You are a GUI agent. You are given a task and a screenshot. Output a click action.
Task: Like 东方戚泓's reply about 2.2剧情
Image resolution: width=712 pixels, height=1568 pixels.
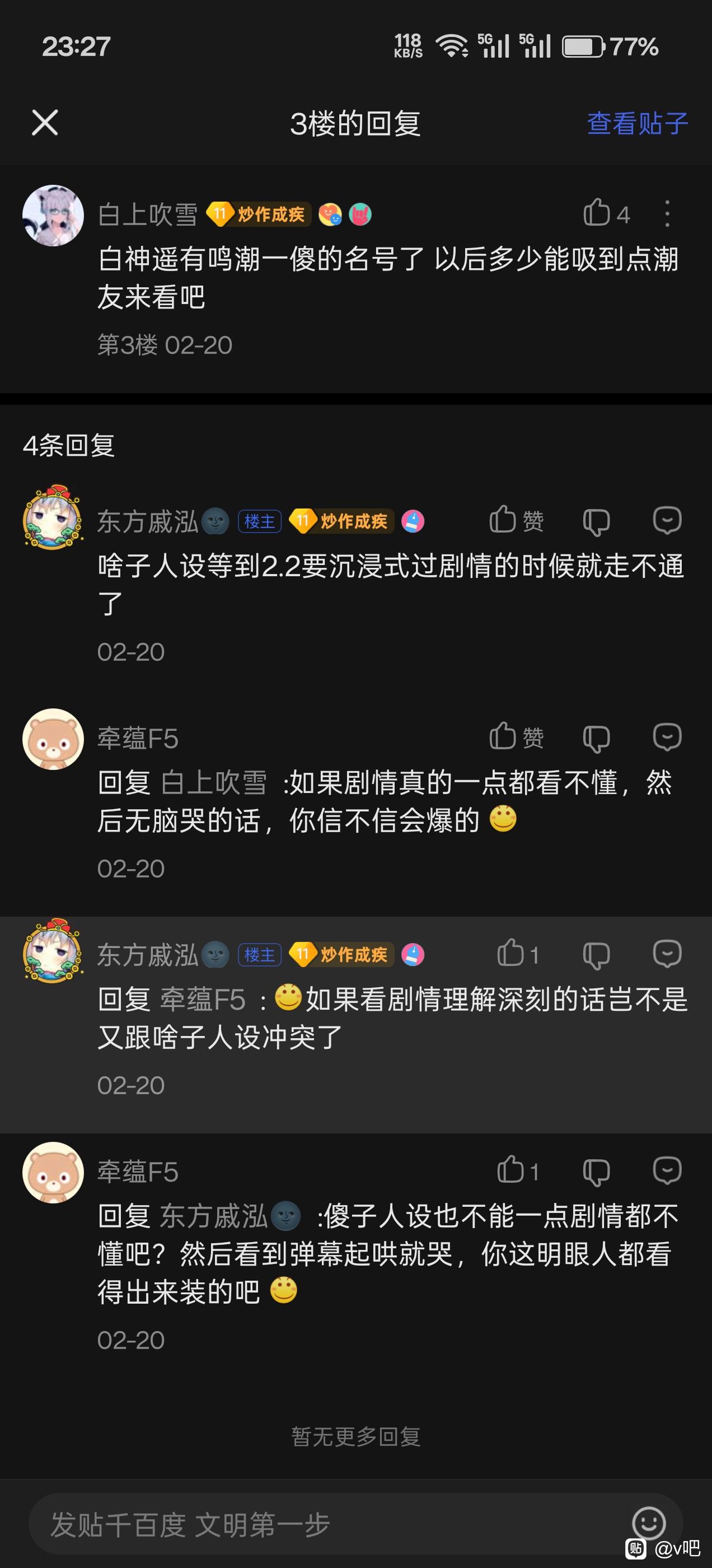pyautogui.click(x=516, y=520)
